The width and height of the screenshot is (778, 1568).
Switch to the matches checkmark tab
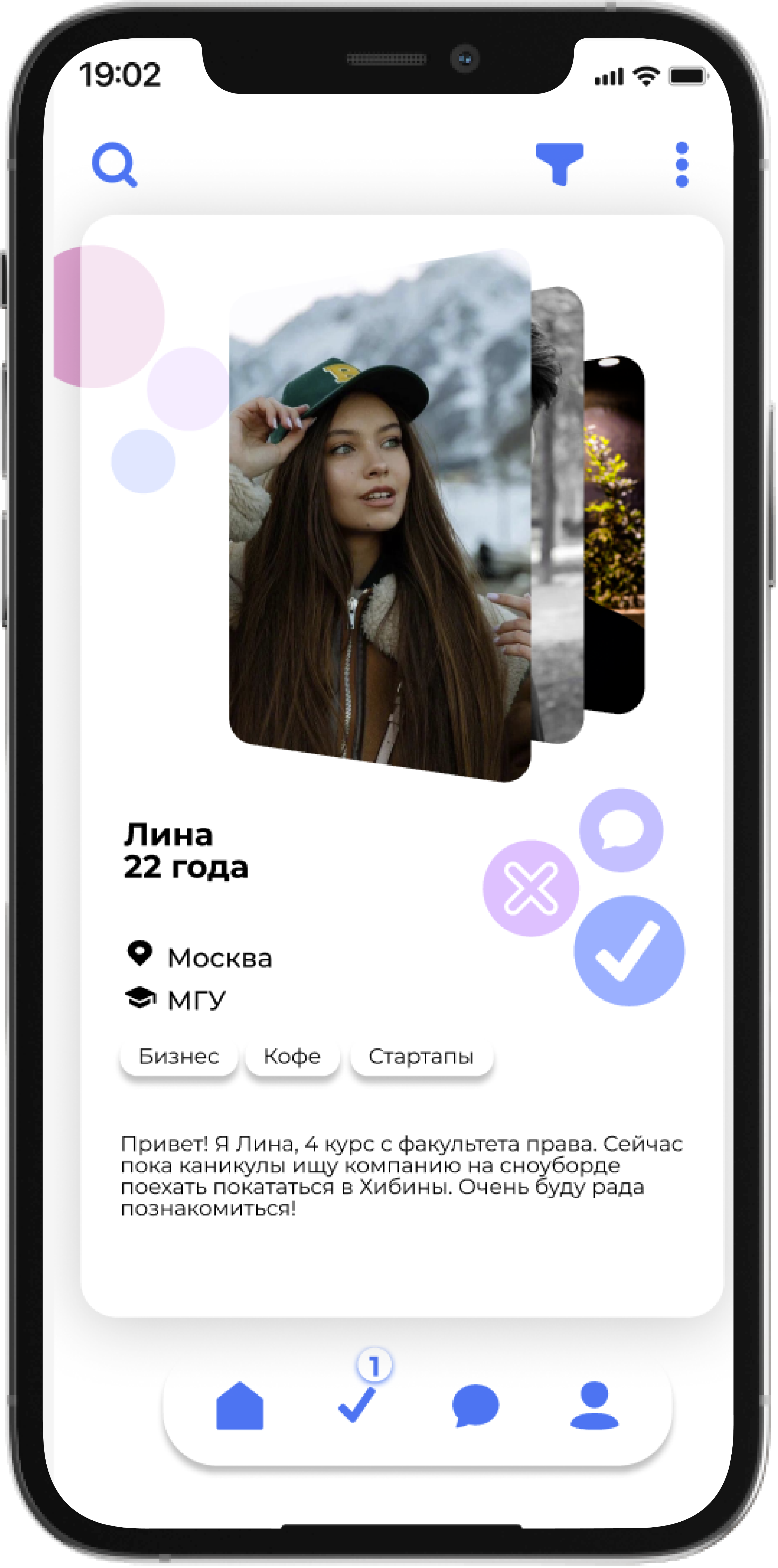point(357,1404)
